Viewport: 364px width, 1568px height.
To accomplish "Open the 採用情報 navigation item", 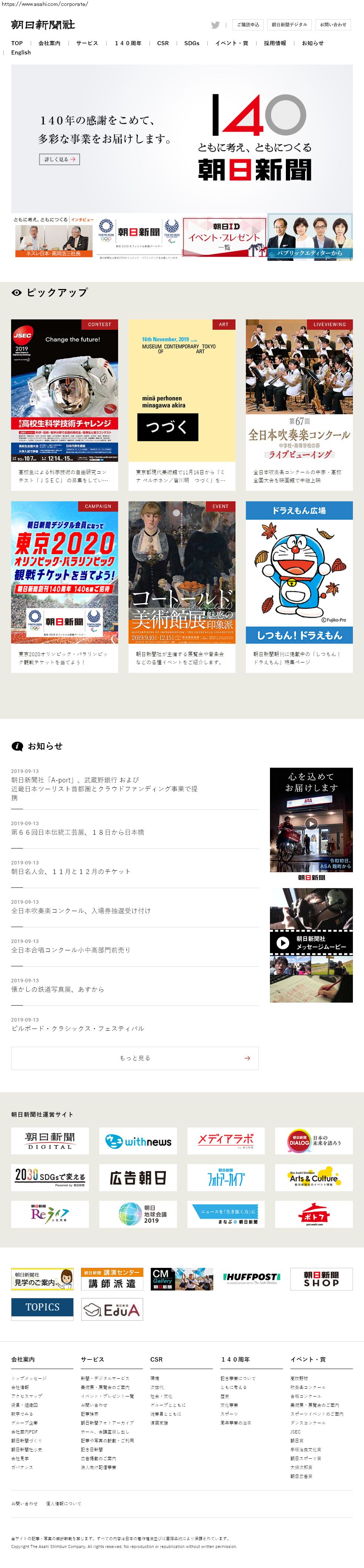I will (275, 43).
